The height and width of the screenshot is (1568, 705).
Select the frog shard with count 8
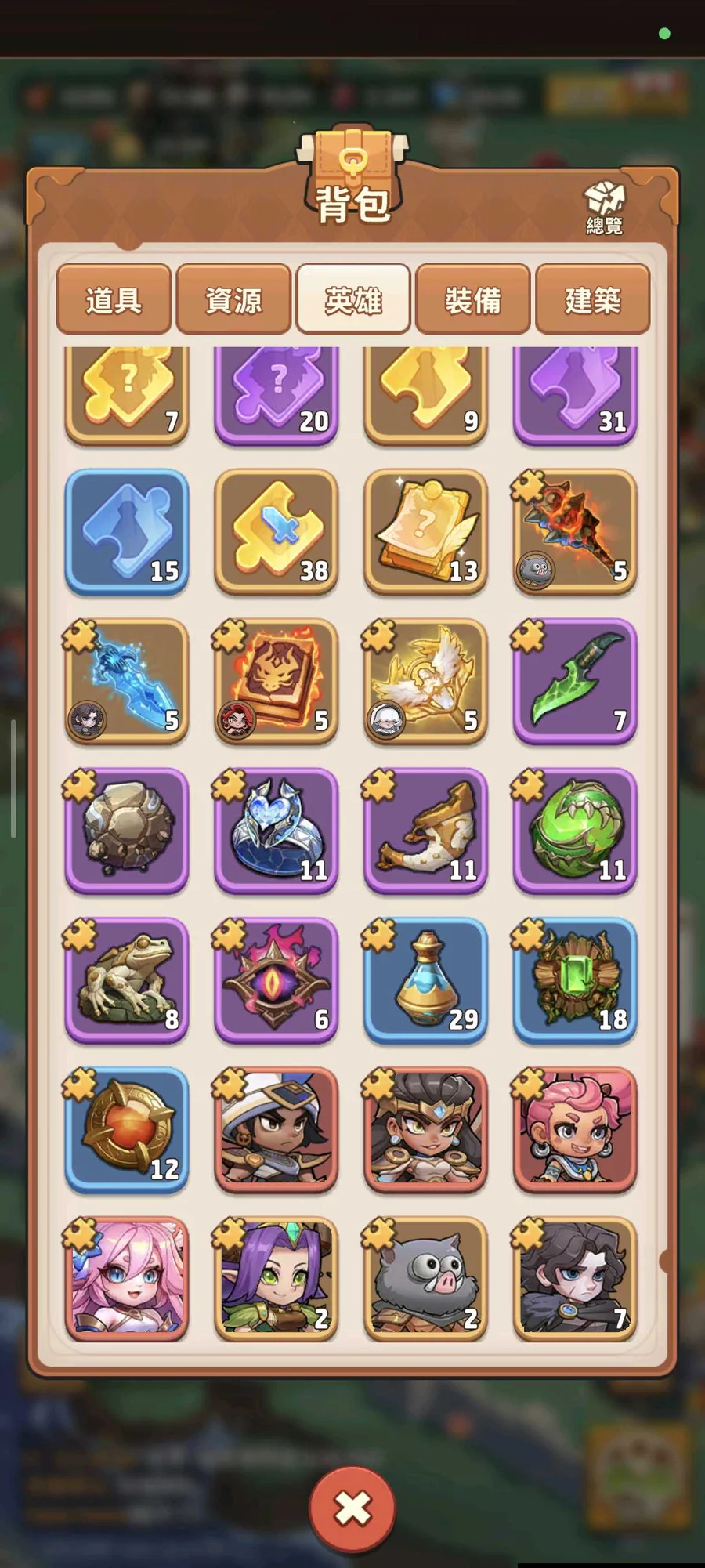pyautogui.click(x=127, y=979)
